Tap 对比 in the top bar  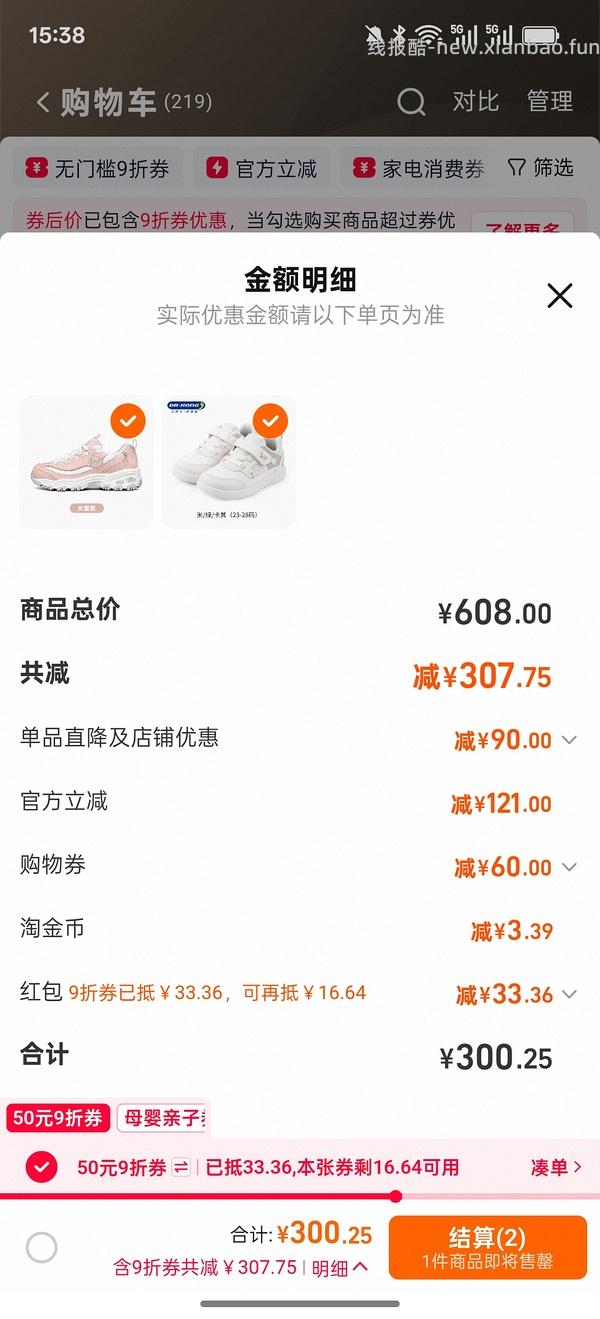[475, 102]
